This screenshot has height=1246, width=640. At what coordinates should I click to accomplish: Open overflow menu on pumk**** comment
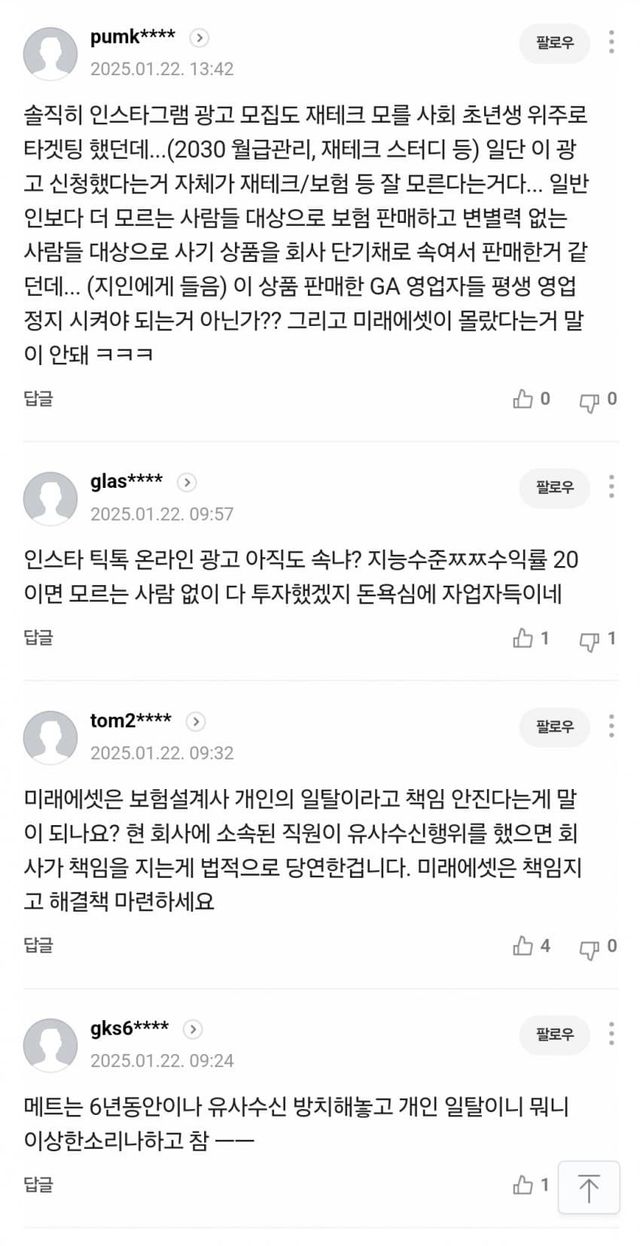(612, 43)
